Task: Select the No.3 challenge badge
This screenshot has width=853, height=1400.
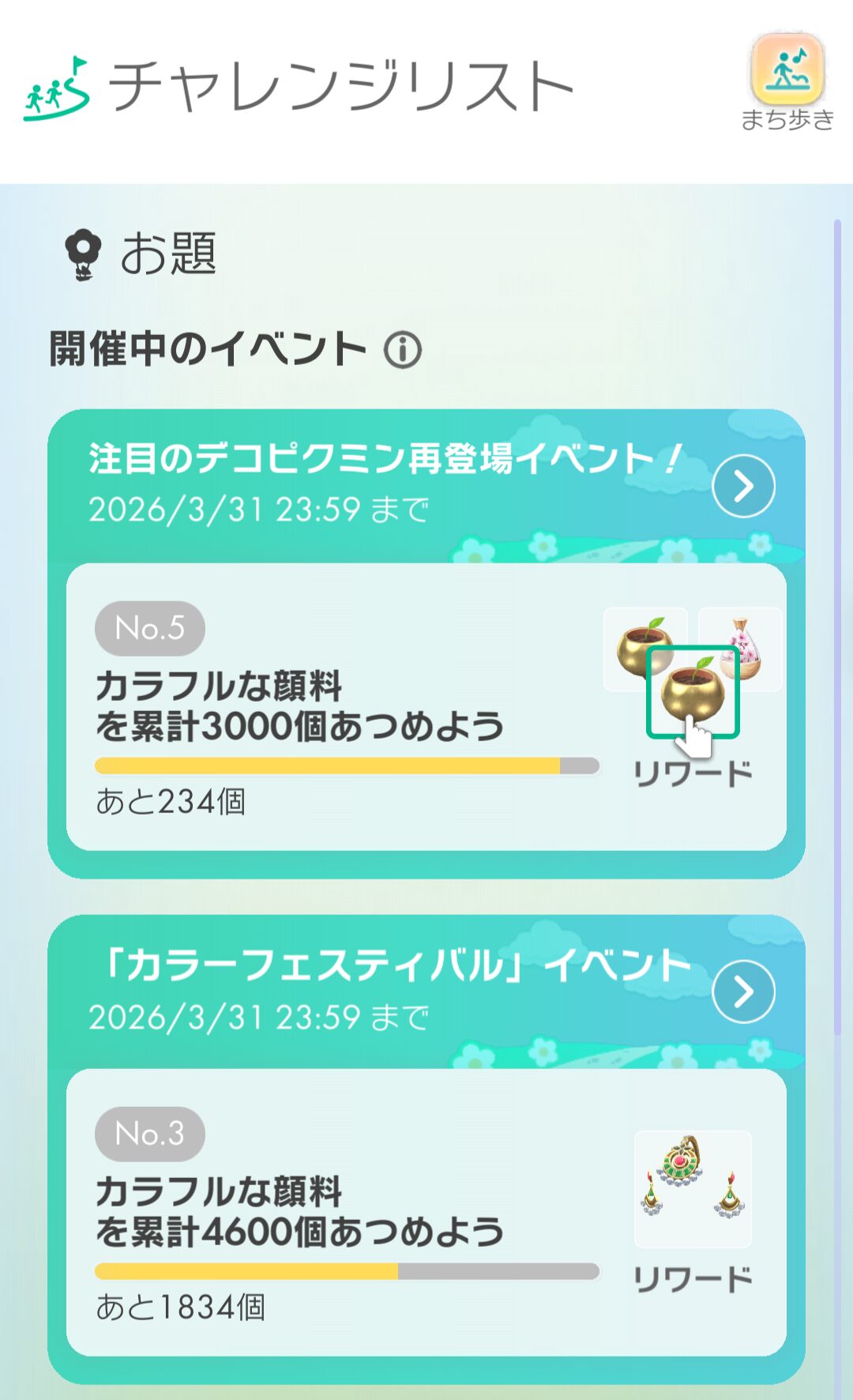Action: pos(148,1133)
